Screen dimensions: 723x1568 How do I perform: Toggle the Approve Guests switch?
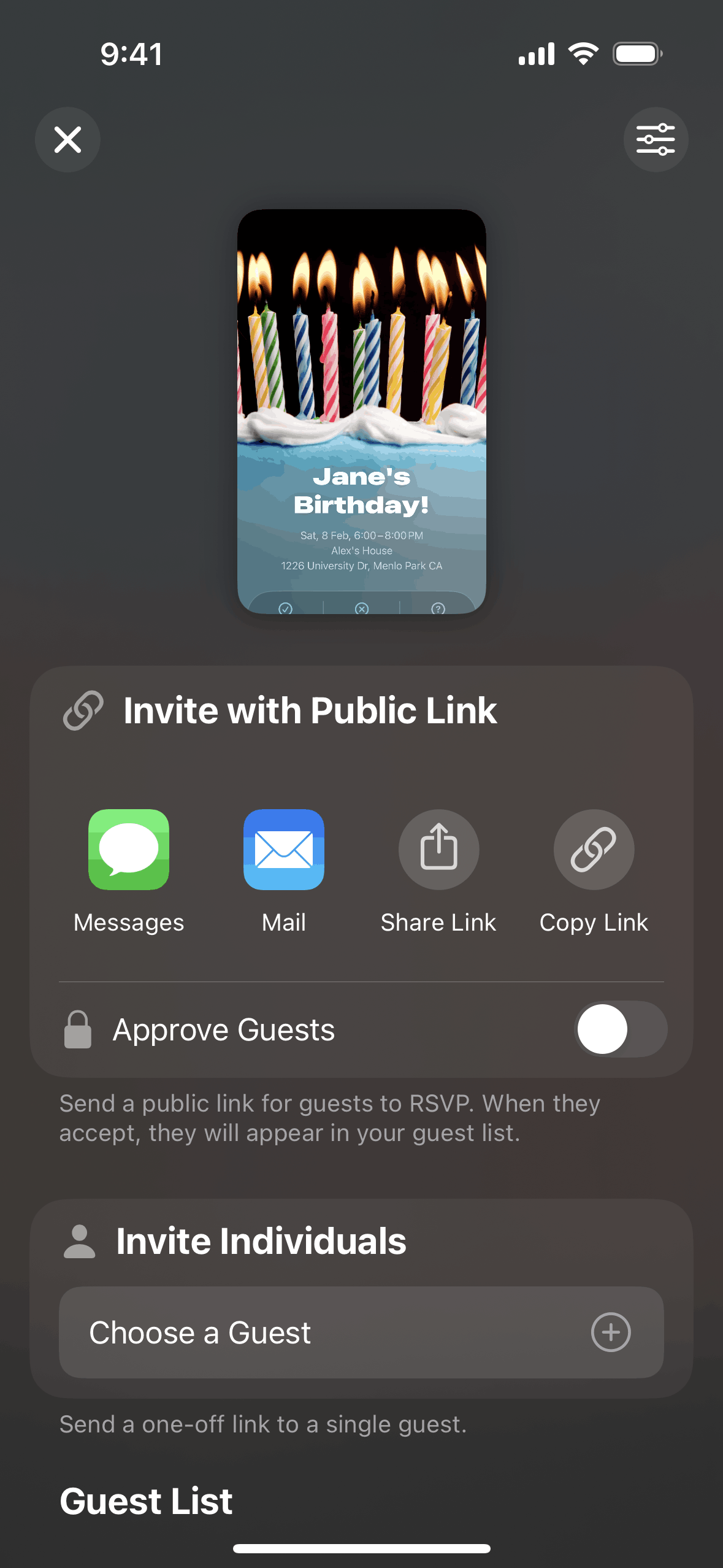tap(621, 1029)
